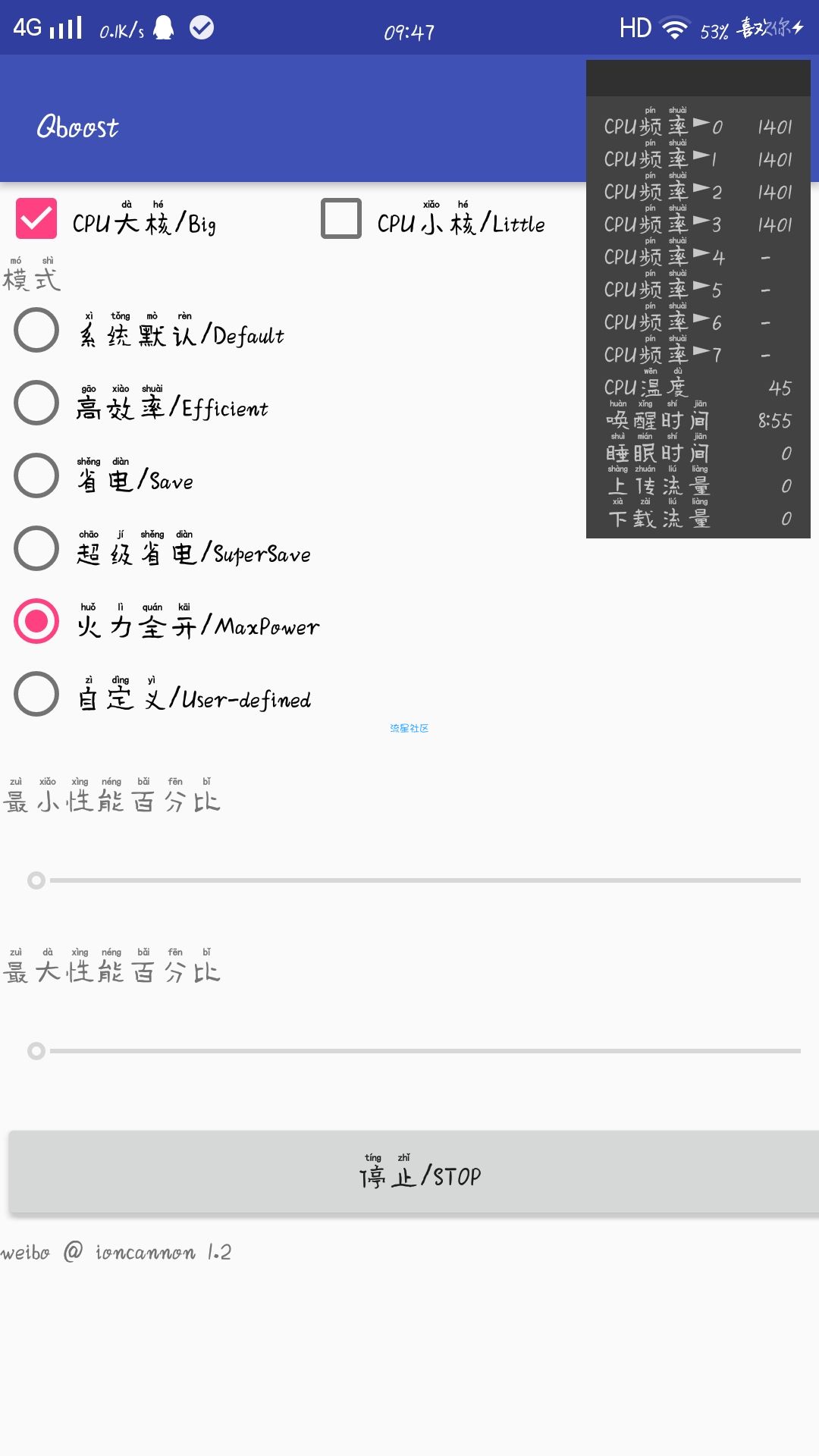Tap the maximum performance percentage slider
This screenshot has height=1456, width=819.
point(417,1051)
